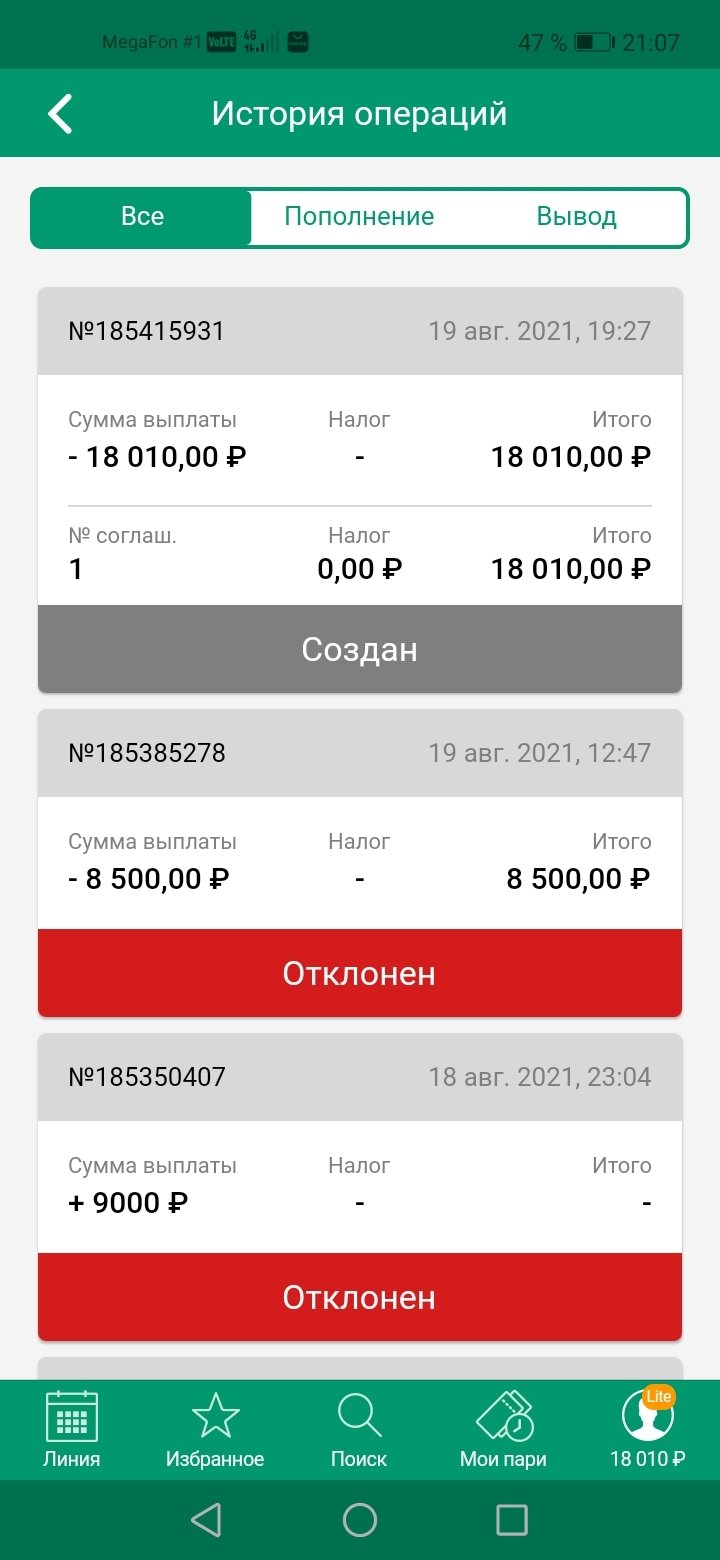Open system recent apps
The width and height of the screenshot is (720, 1560).
512,1520
